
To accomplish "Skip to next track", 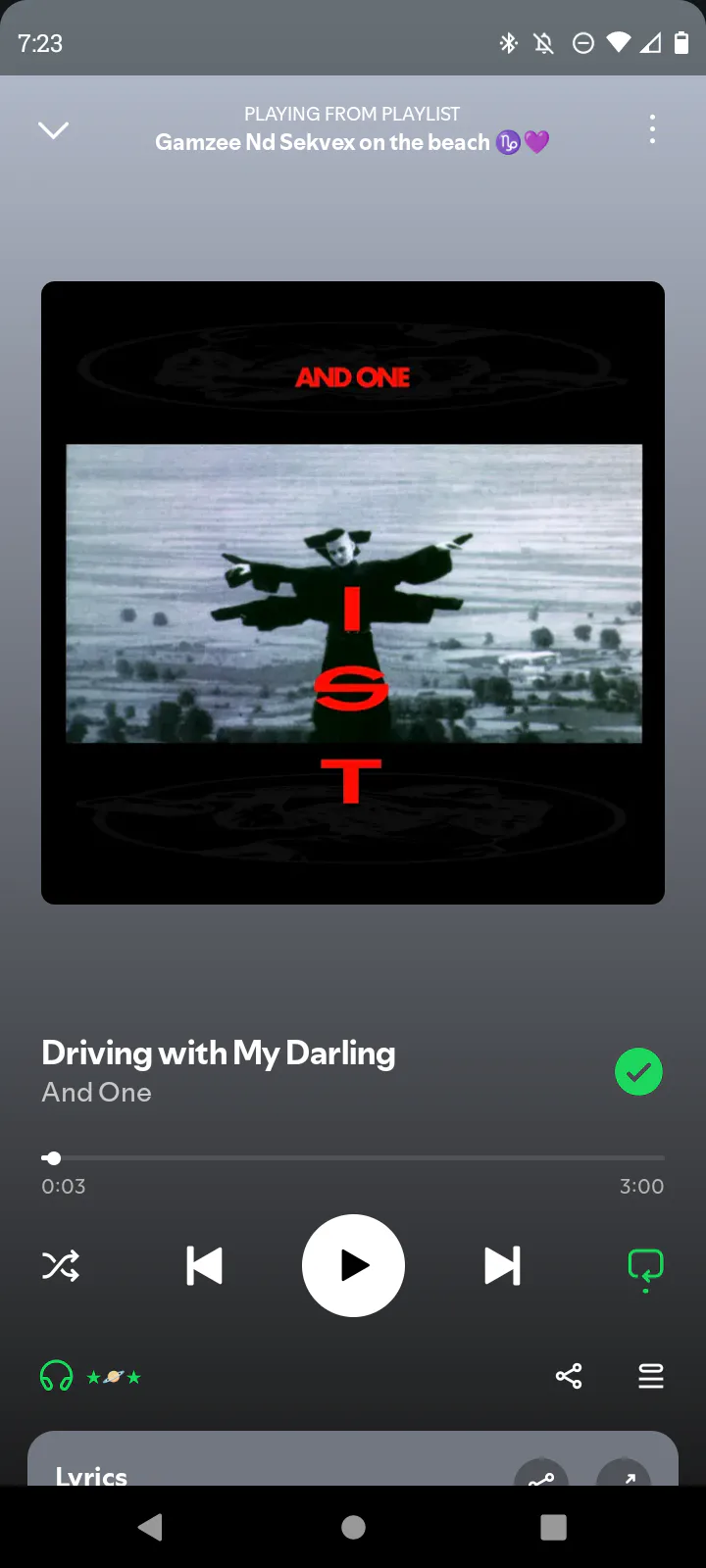I will coord(502,1266).
